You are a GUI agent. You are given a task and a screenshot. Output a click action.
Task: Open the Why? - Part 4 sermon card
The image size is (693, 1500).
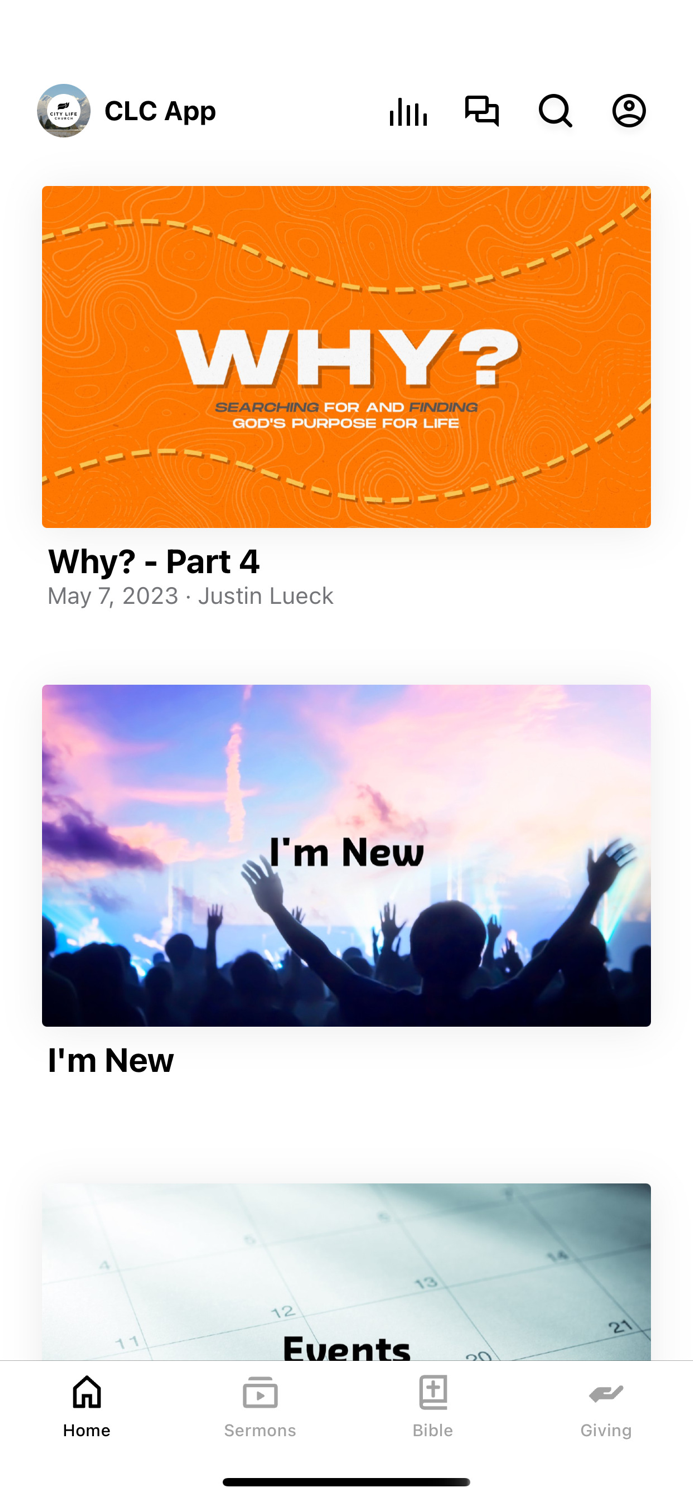(346, 357)
